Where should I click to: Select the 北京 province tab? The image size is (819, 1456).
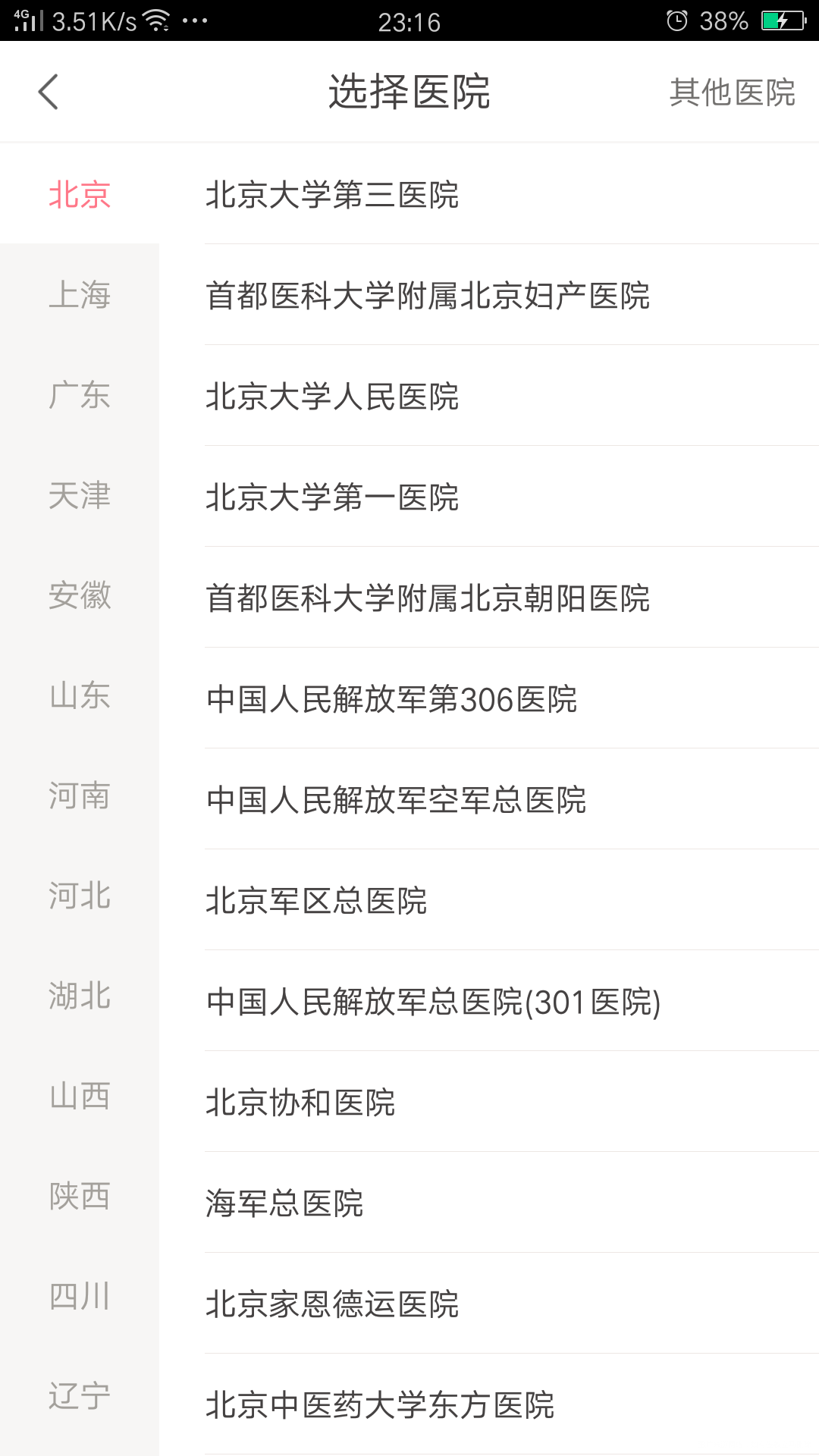(x=80, y=194)
